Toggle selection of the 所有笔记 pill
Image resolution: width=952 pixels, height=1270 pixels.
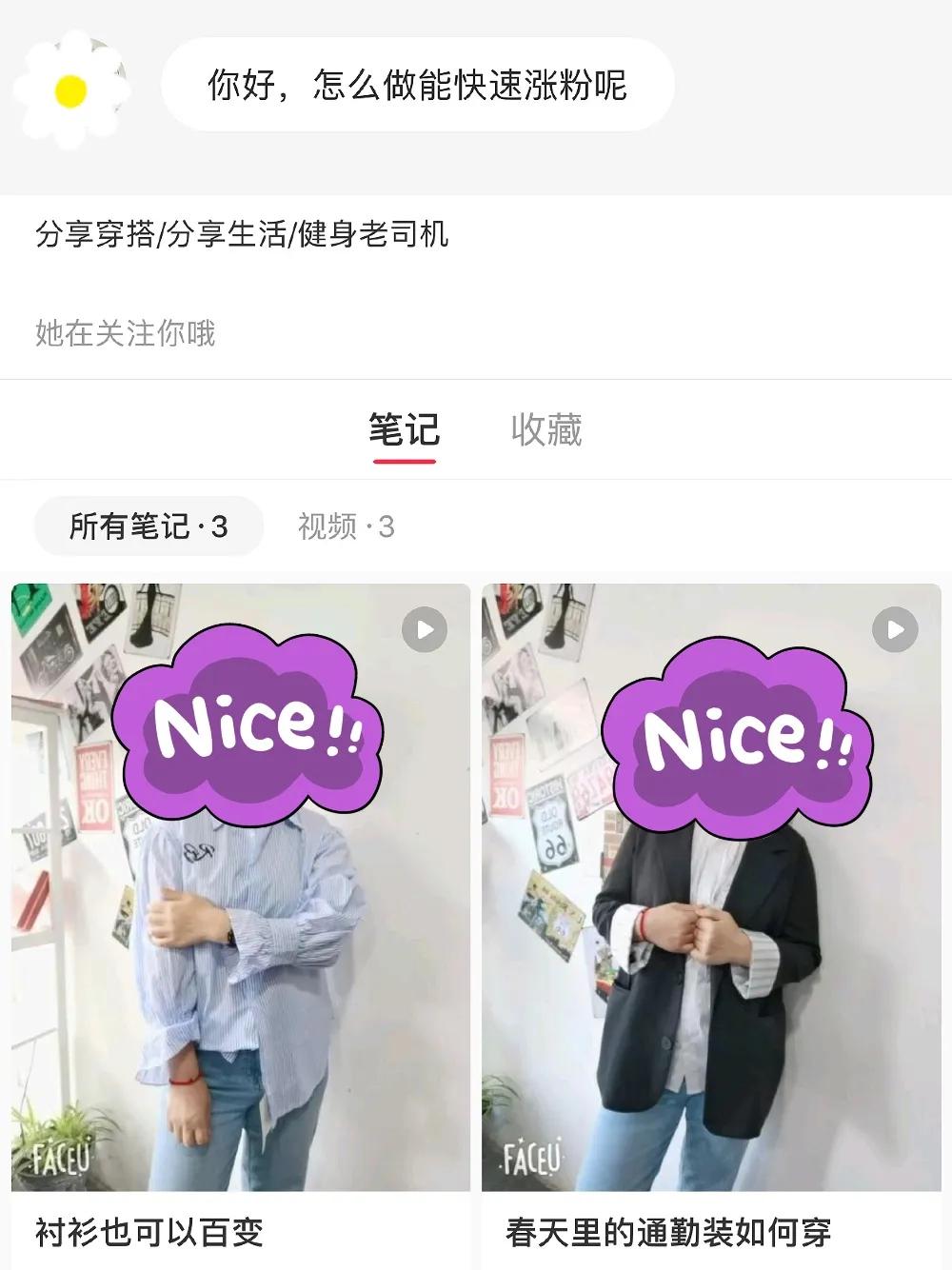click(x=148, y=526)
